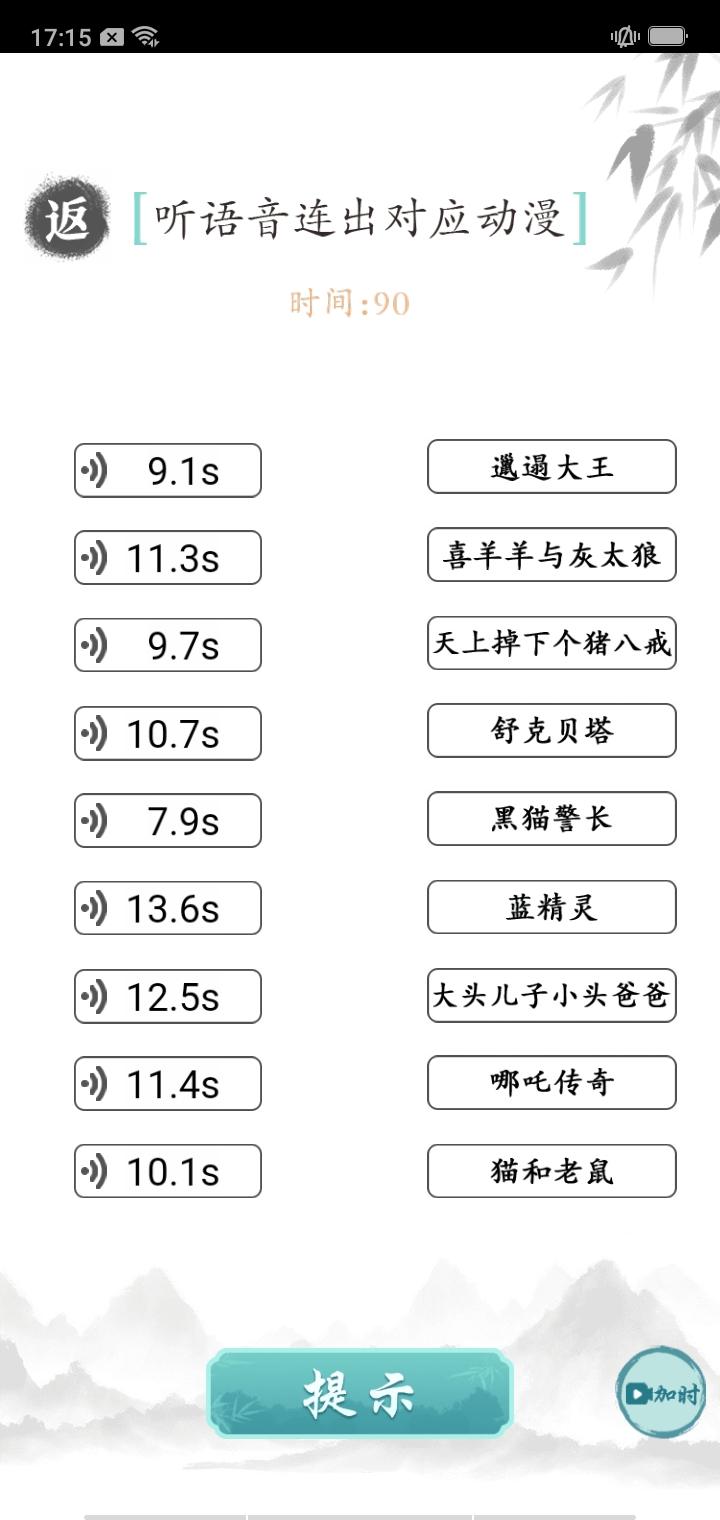
Task: Play the 9.7s audio clip
Action: (x=166, y=645)
